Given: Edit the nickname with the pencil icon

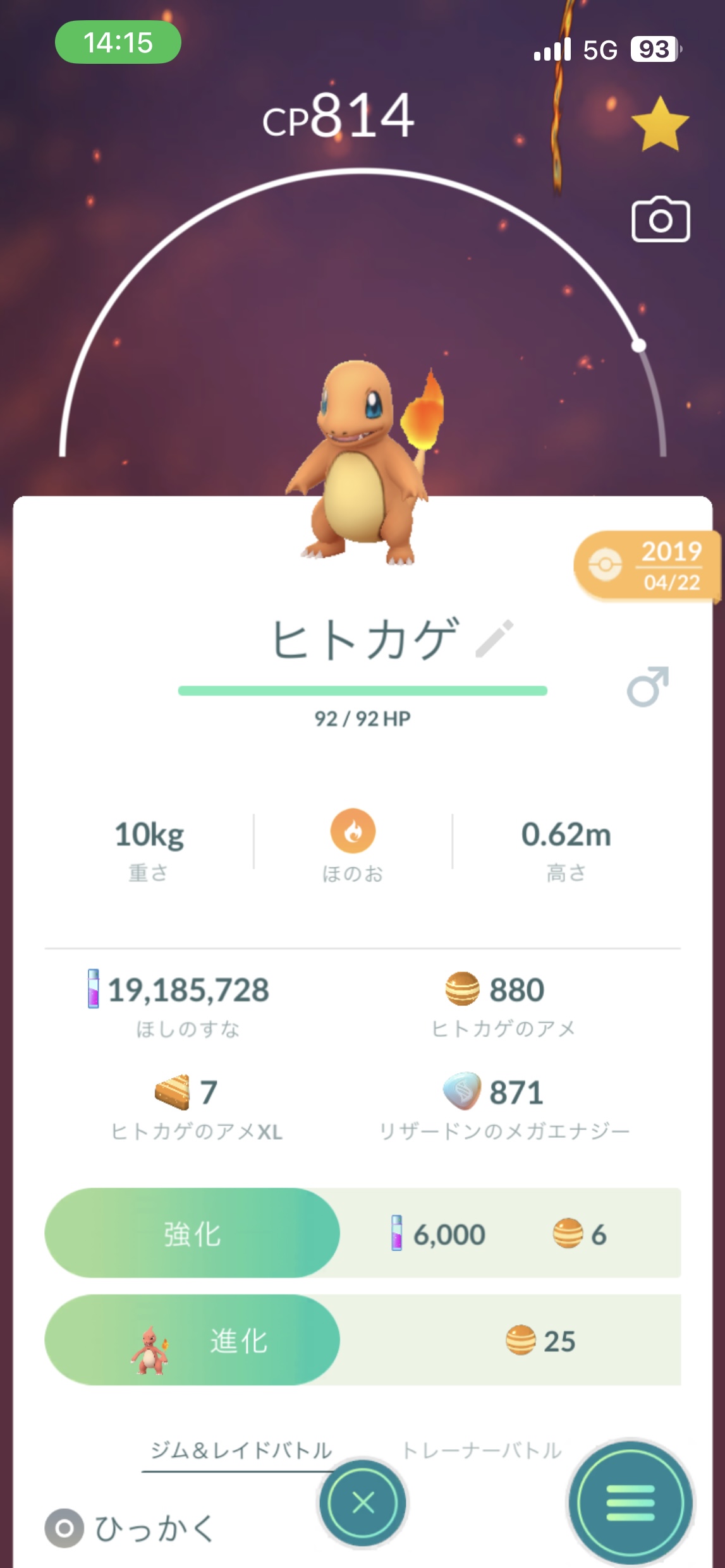Looking at the screenshot, I should [x=495, y=638].
